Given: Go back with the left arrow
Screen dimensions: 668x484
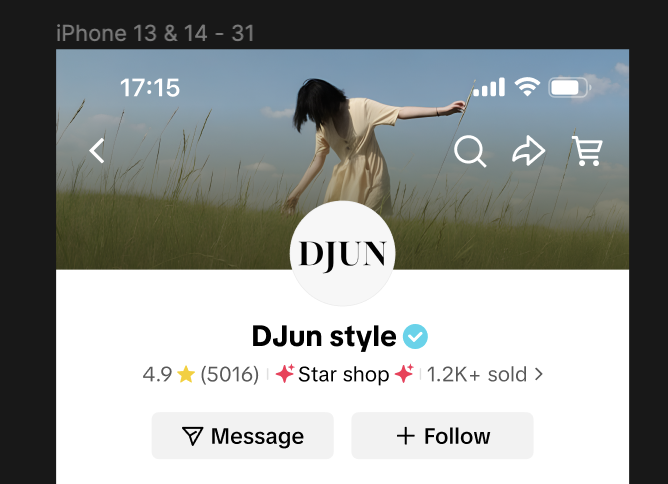Looking at the screenshot, I should click(97, 151).
